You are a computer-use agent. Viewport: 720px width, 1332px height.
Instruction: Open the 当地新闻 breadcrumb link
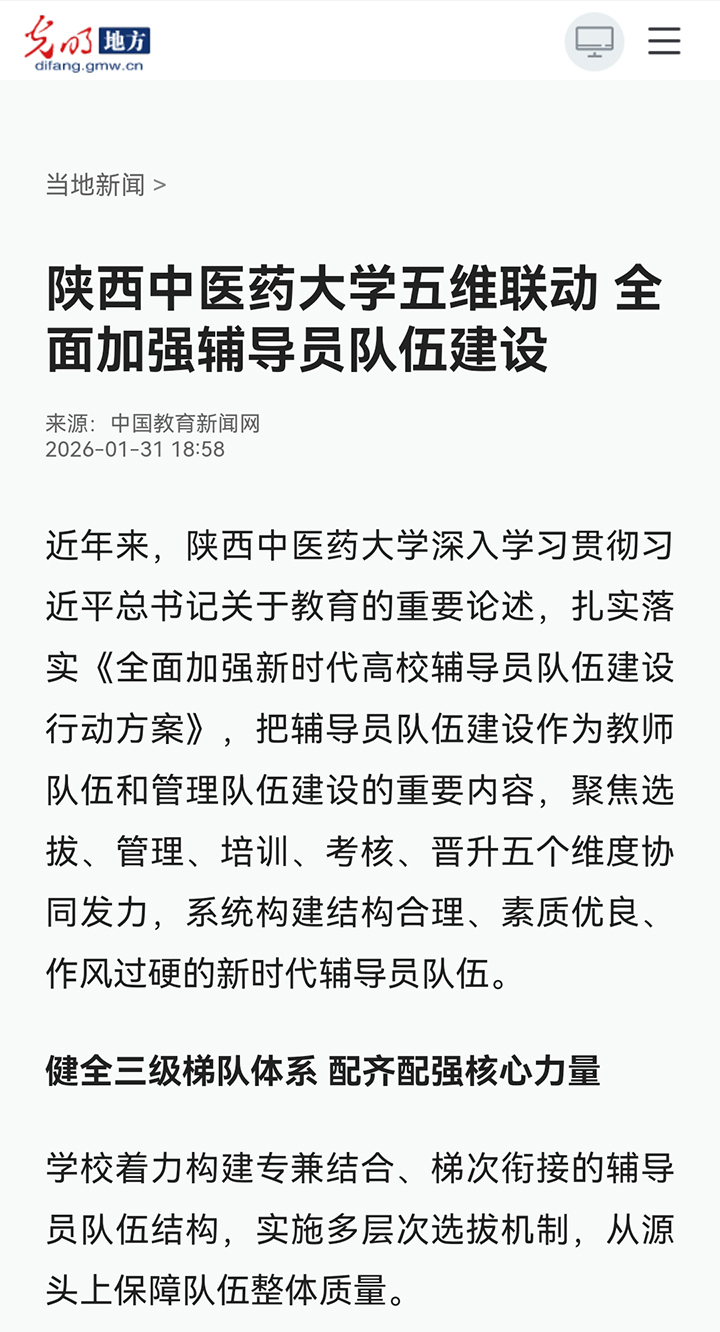pyautogui.click(x=95, y=185)
